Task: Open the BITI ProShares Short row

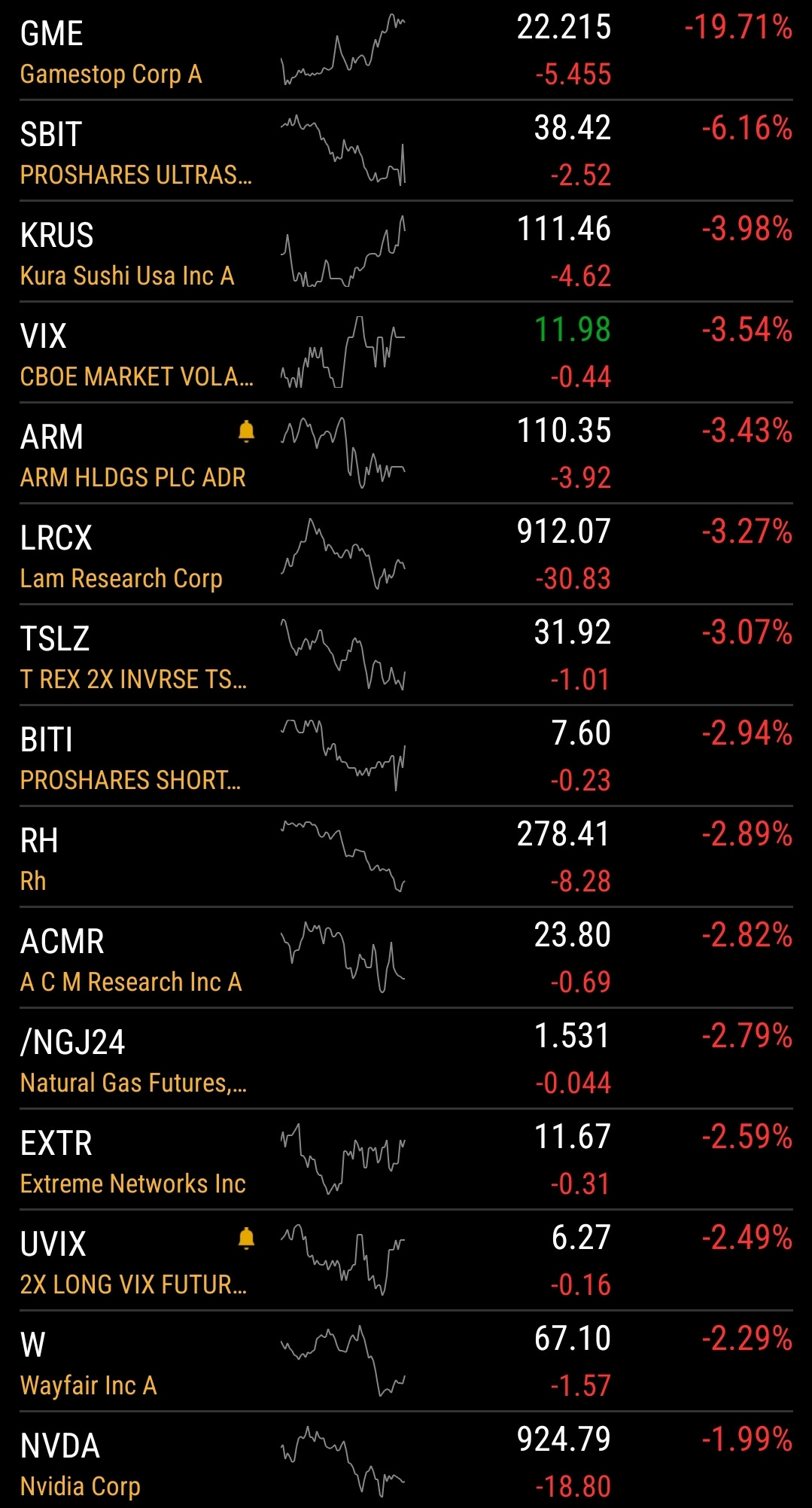Action: click(406, 756)
